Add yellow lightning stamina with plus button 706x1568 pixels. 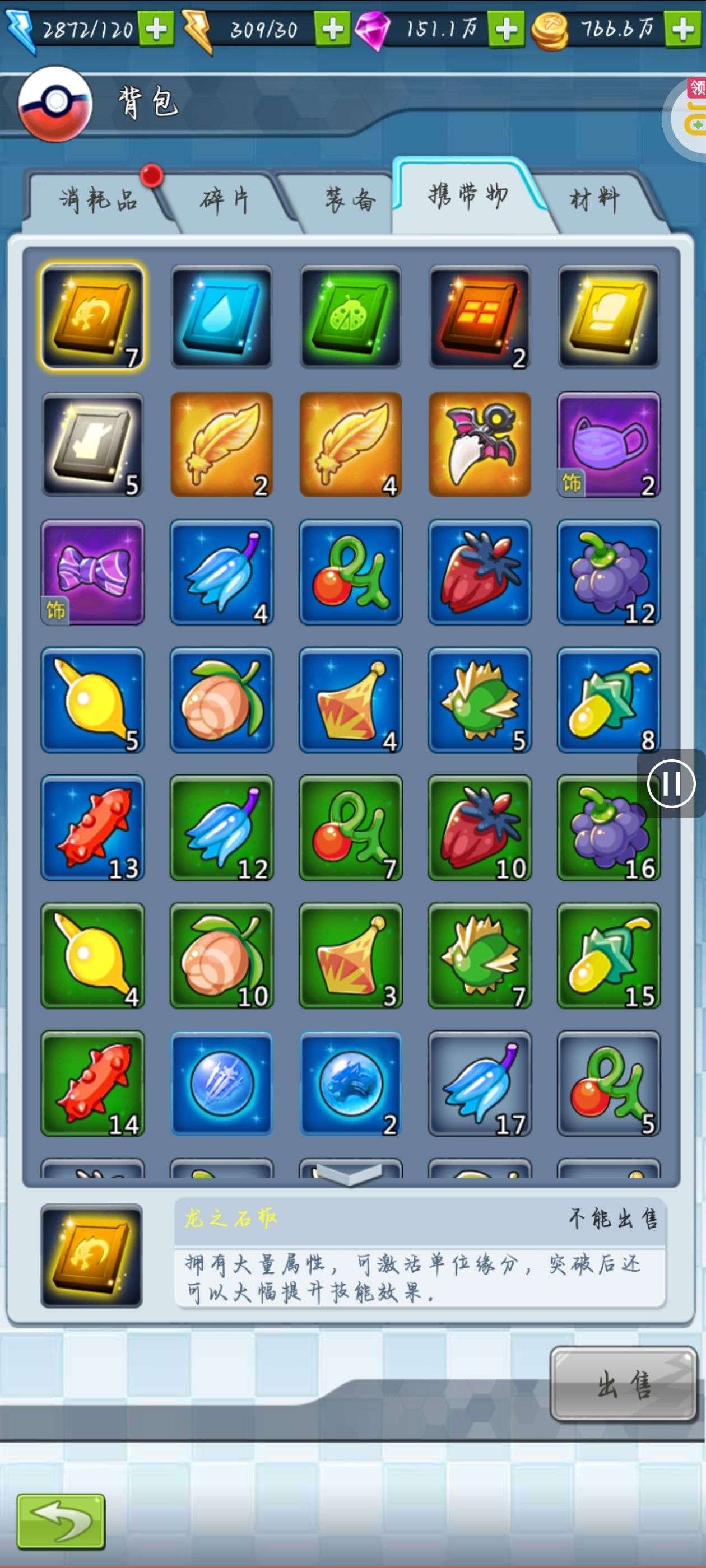332,29
